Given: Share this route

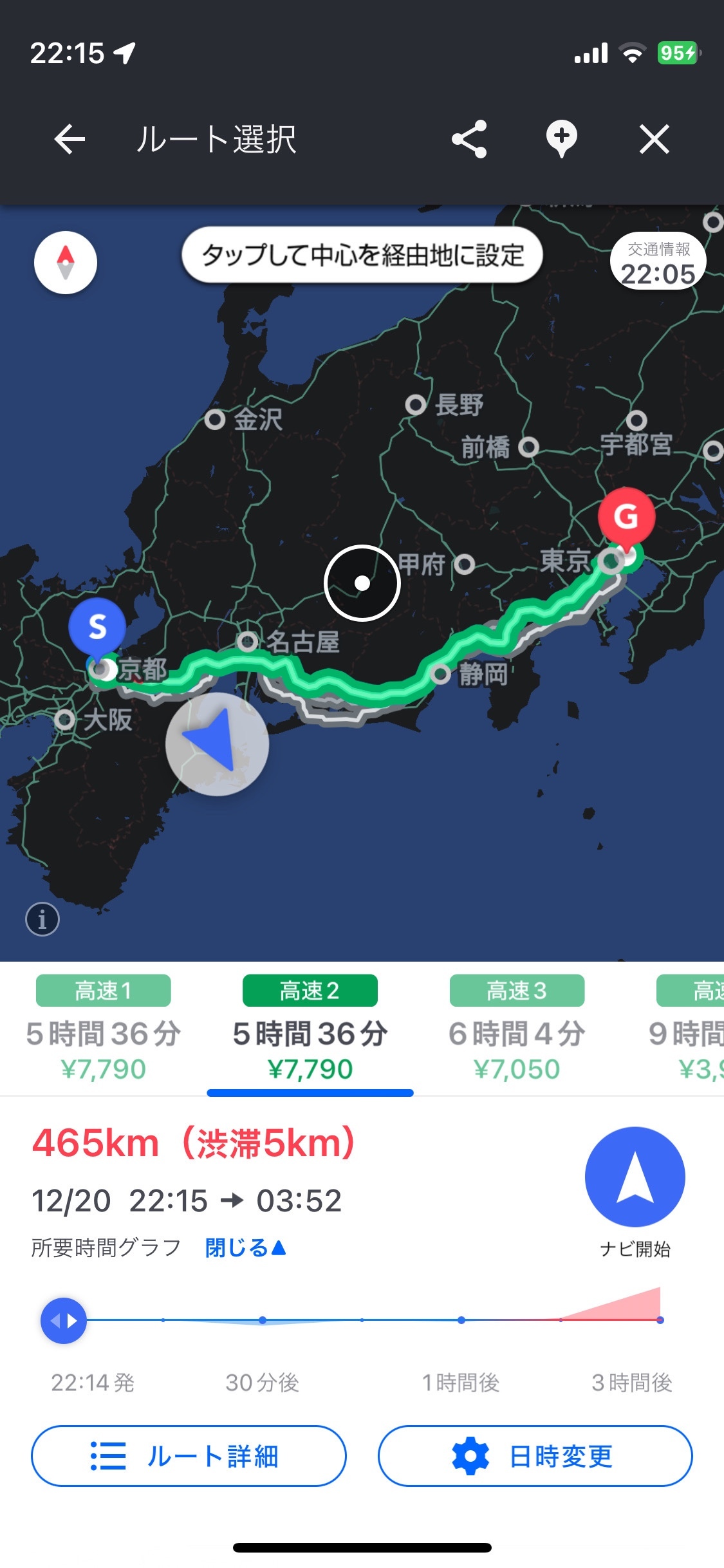Looking at the screenshot, I should 469,139.
